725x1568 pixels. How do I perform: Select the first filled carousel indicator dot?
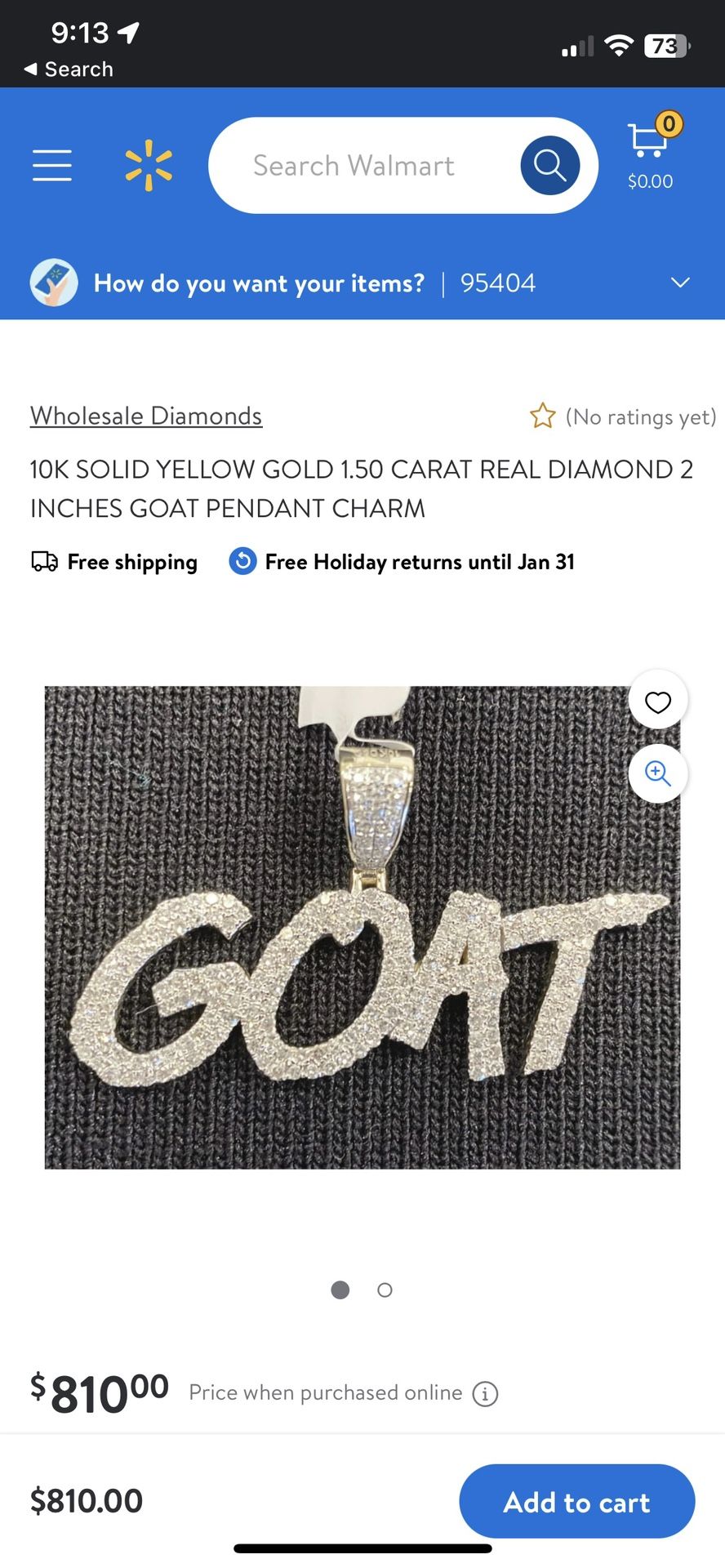pyautogui.click(x=340, y=1290)
